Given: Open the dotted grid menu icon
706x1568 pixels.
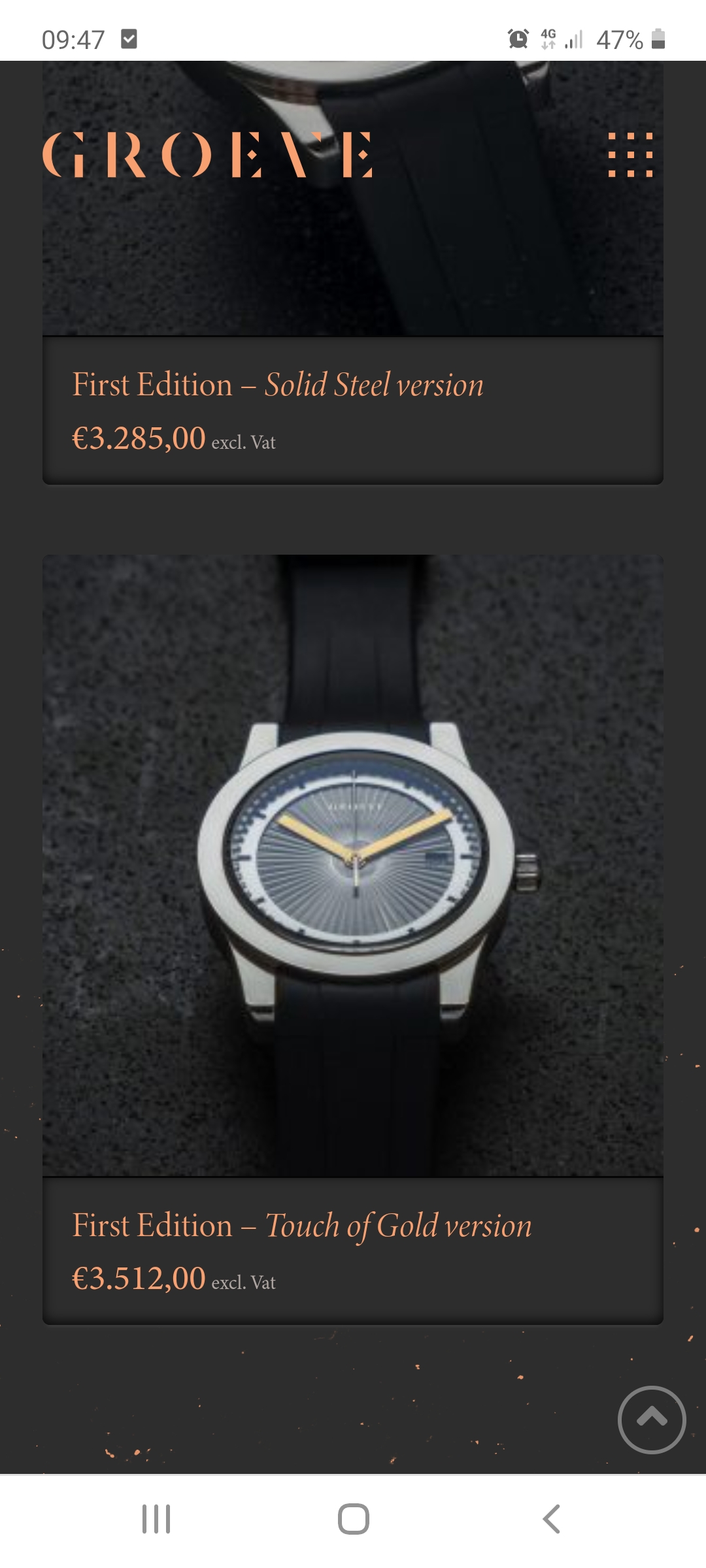Looking at the screenshot, I should [630, 155].
